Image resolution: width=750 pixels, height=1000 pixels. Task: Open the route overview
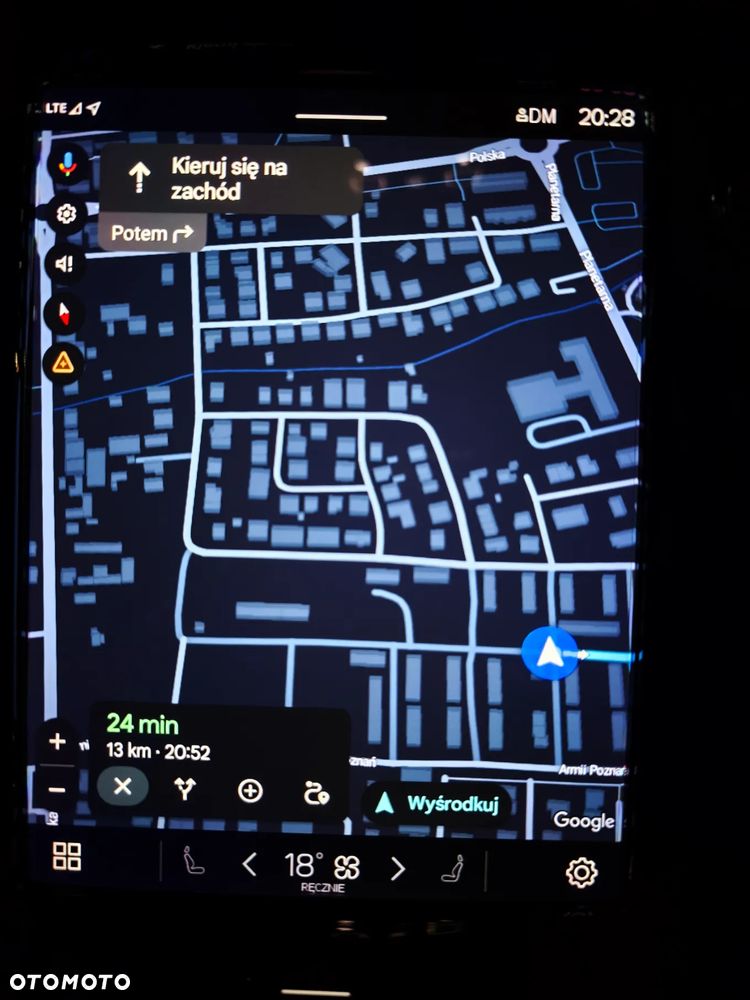click(316, 792)
